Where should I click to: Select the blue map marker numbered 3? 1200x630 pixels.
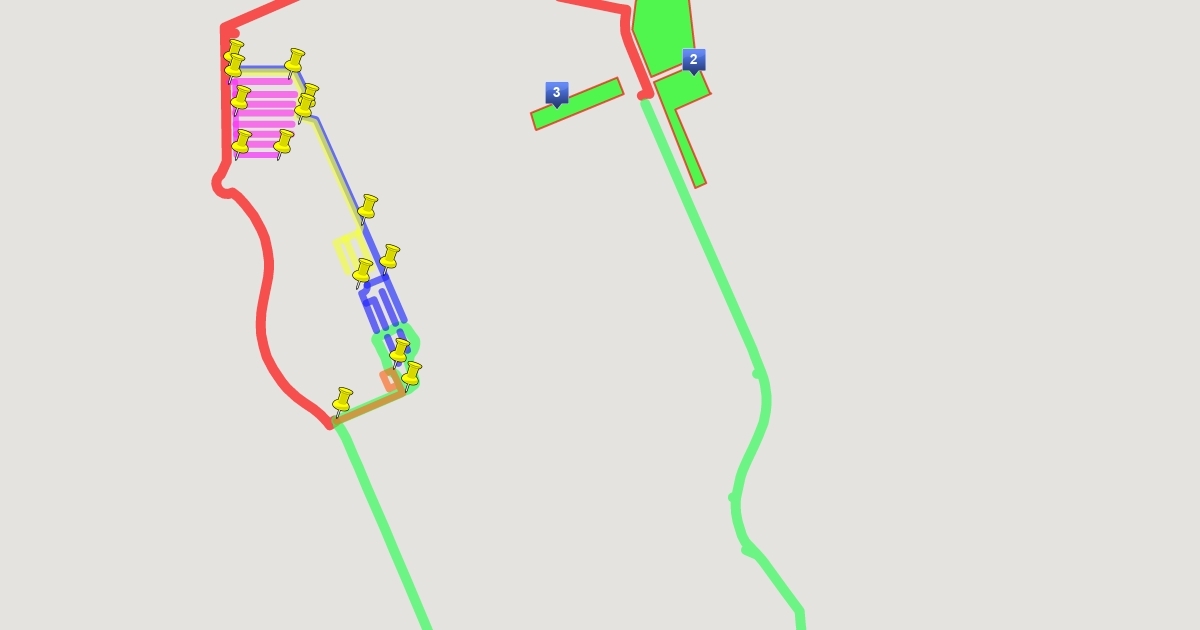(557, 94)
